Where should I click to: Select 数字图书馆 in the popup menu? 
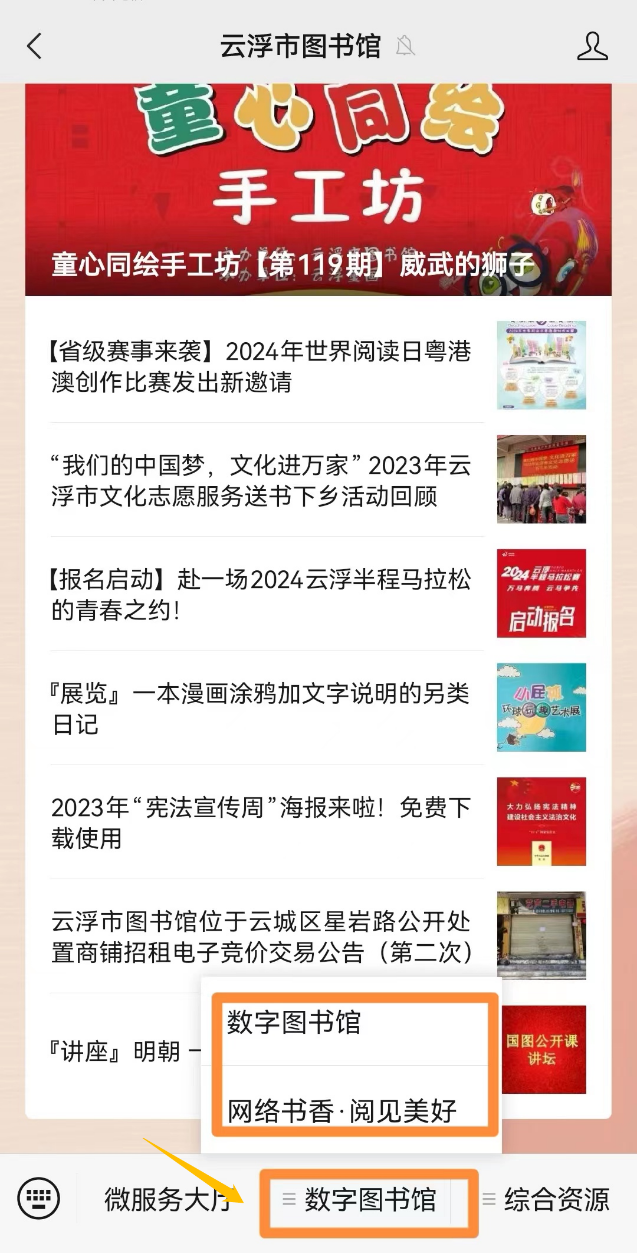[x=352, y=1023]
